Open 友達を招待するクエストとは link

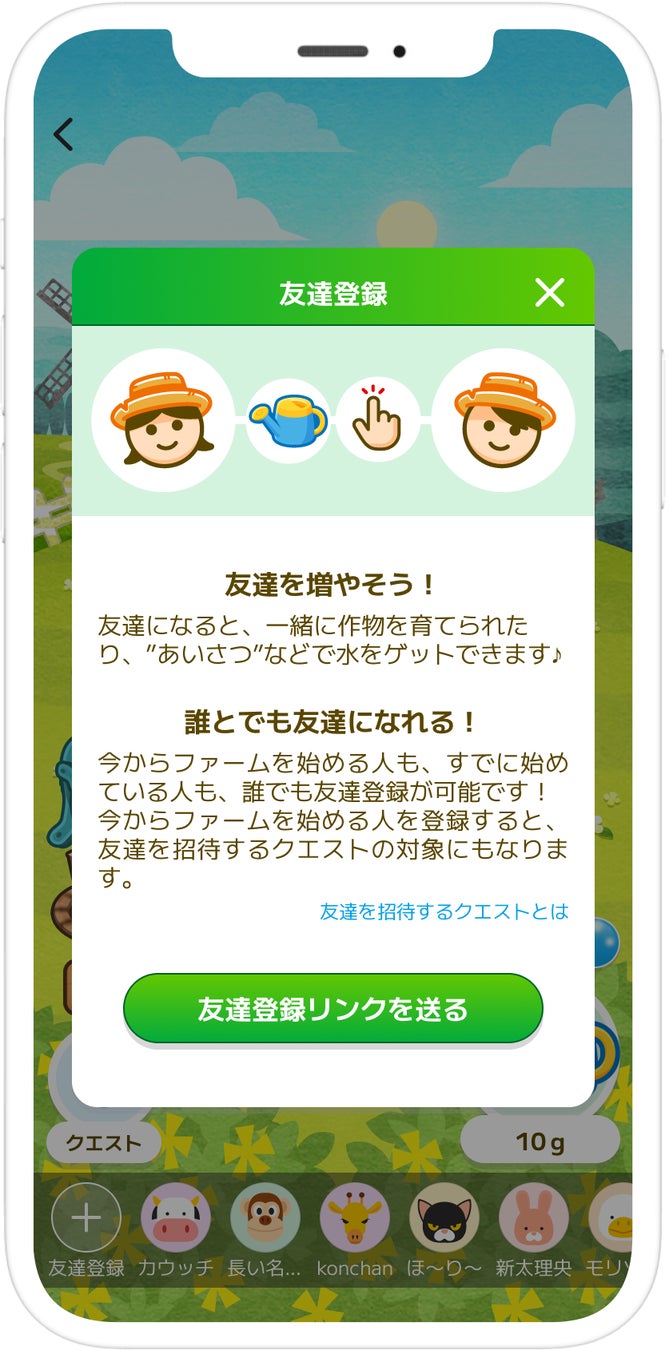click(x=443, y=911)
